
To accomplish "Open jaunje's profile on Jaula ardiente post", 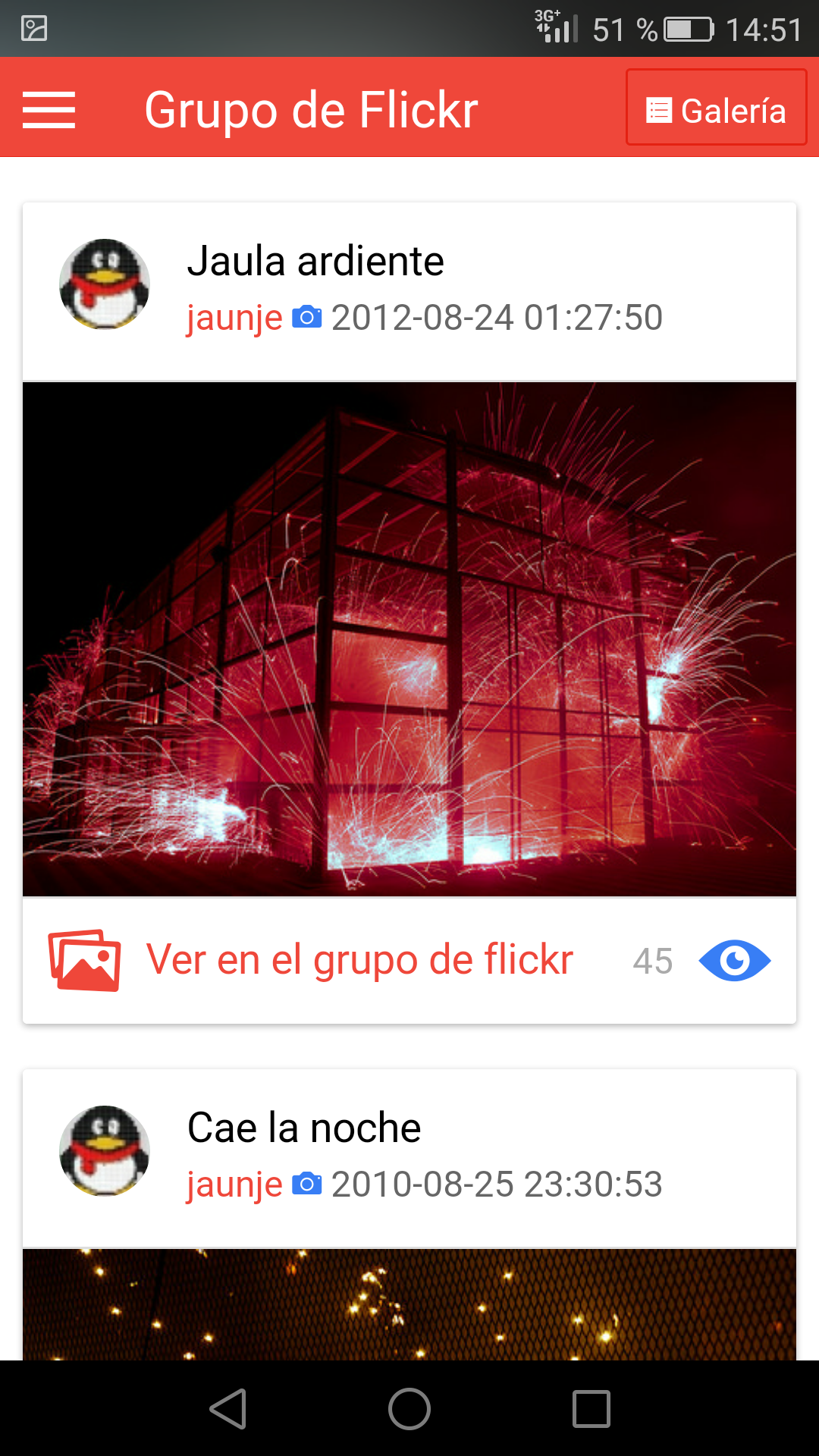I will [234, 318].
